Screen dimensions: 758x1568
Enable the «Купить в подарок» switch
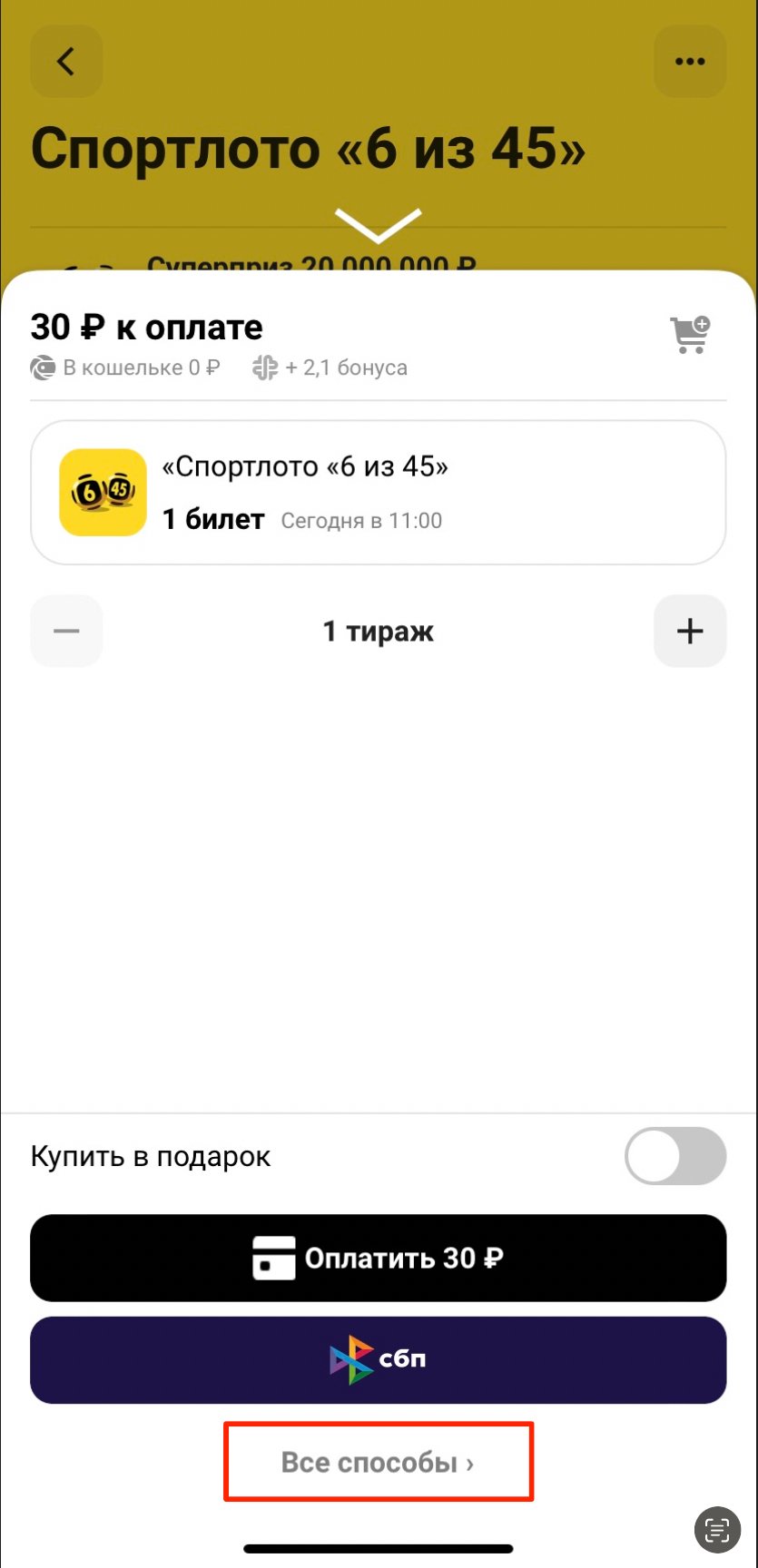[x=675, y=1156]
